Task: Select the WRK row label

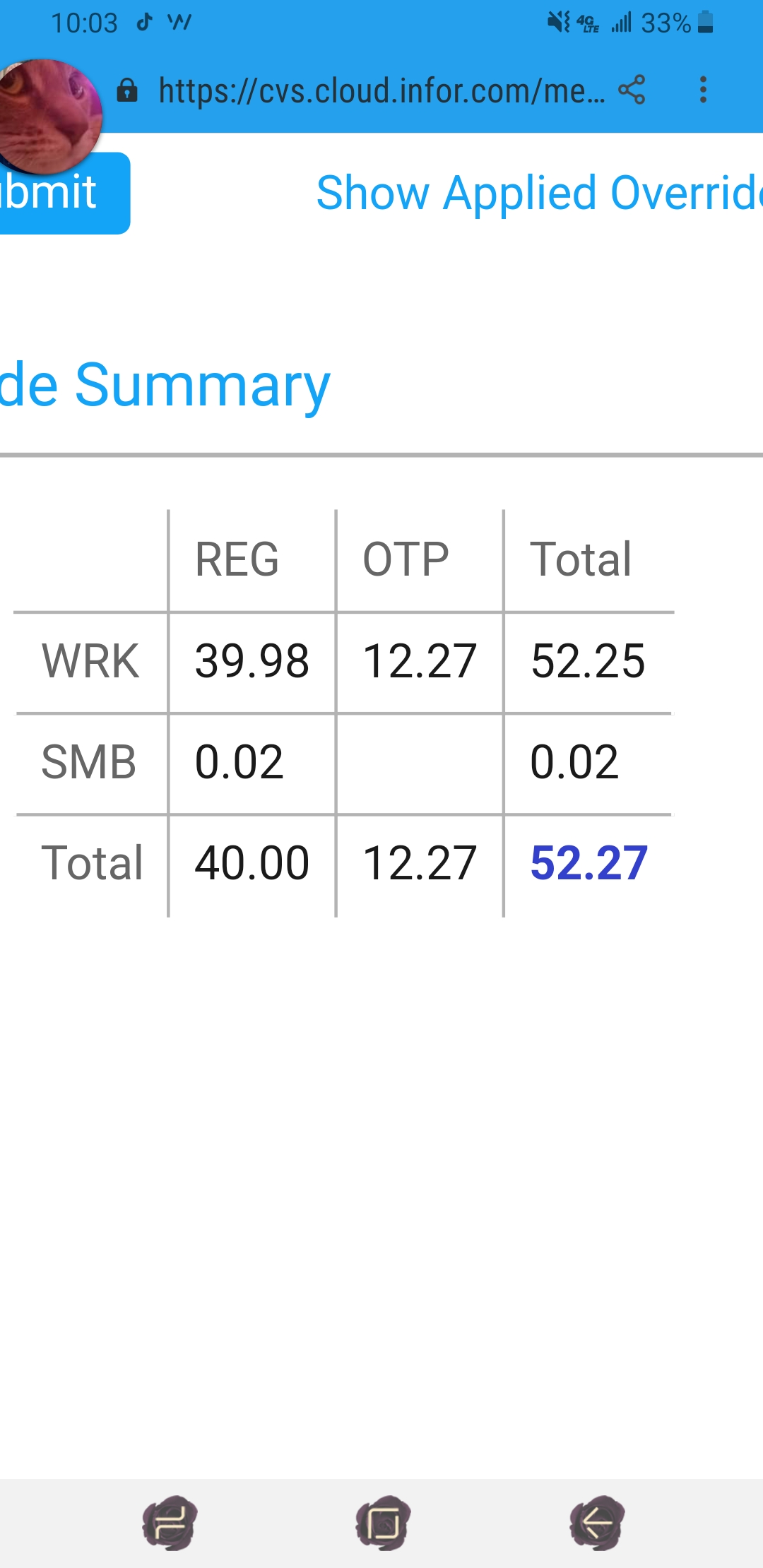Action: pos(90,661)
